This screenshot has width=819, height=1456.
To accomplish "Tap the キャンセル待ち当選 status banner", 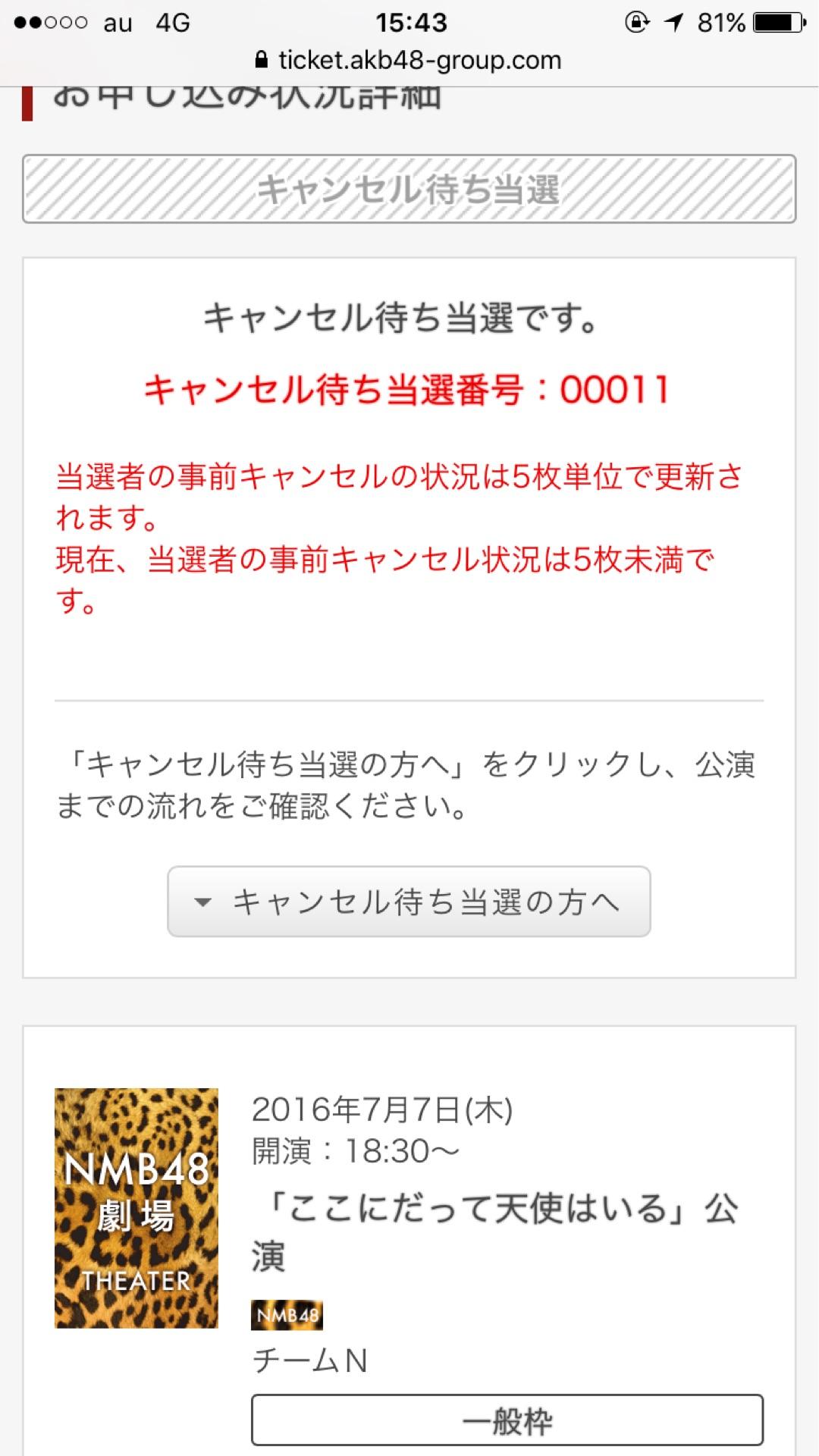I will click(x=409, y=191).
